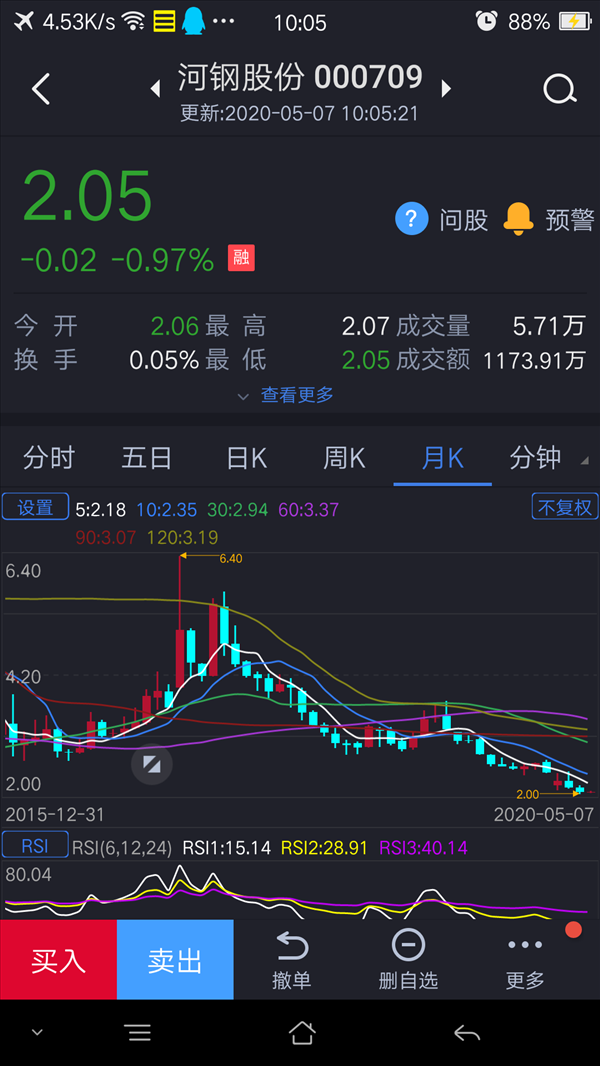This screenshot has height=1066, width=600.
Task: Open the search magnifier icon
Action: tap(560, 89)
